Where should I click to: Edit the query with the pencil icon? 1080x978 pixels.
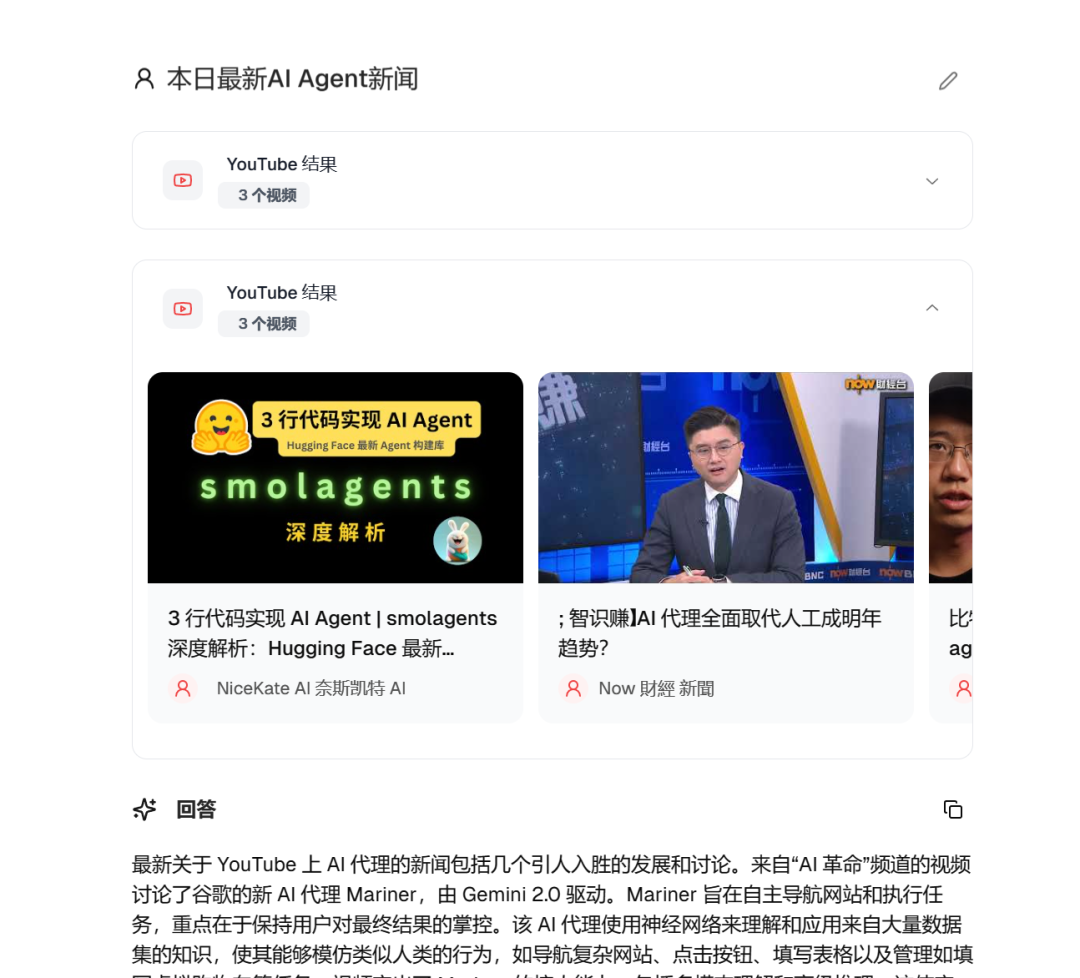[x=948, y=81]
